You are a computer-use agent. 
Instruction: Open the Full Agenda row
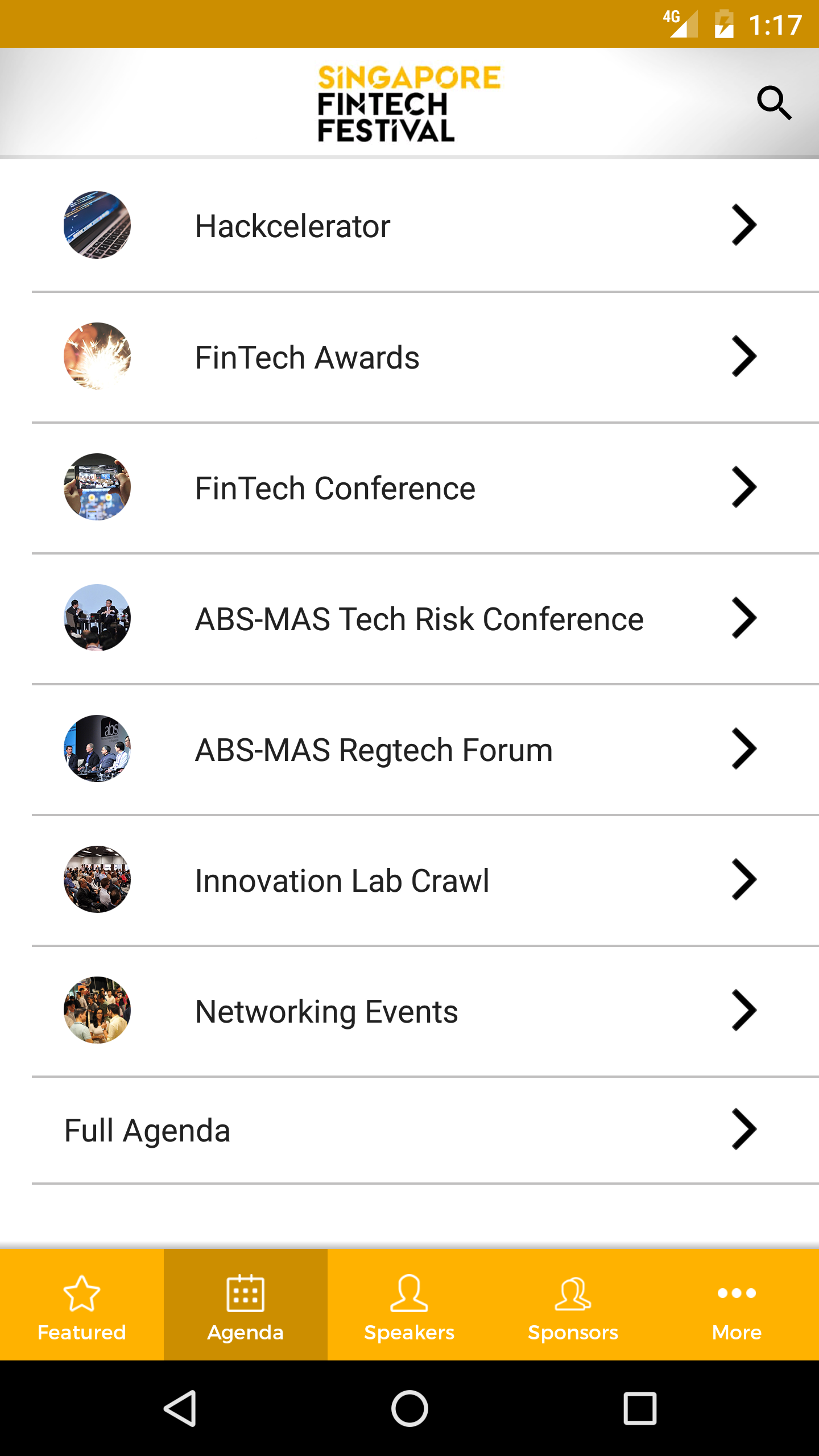(409, 1130)
